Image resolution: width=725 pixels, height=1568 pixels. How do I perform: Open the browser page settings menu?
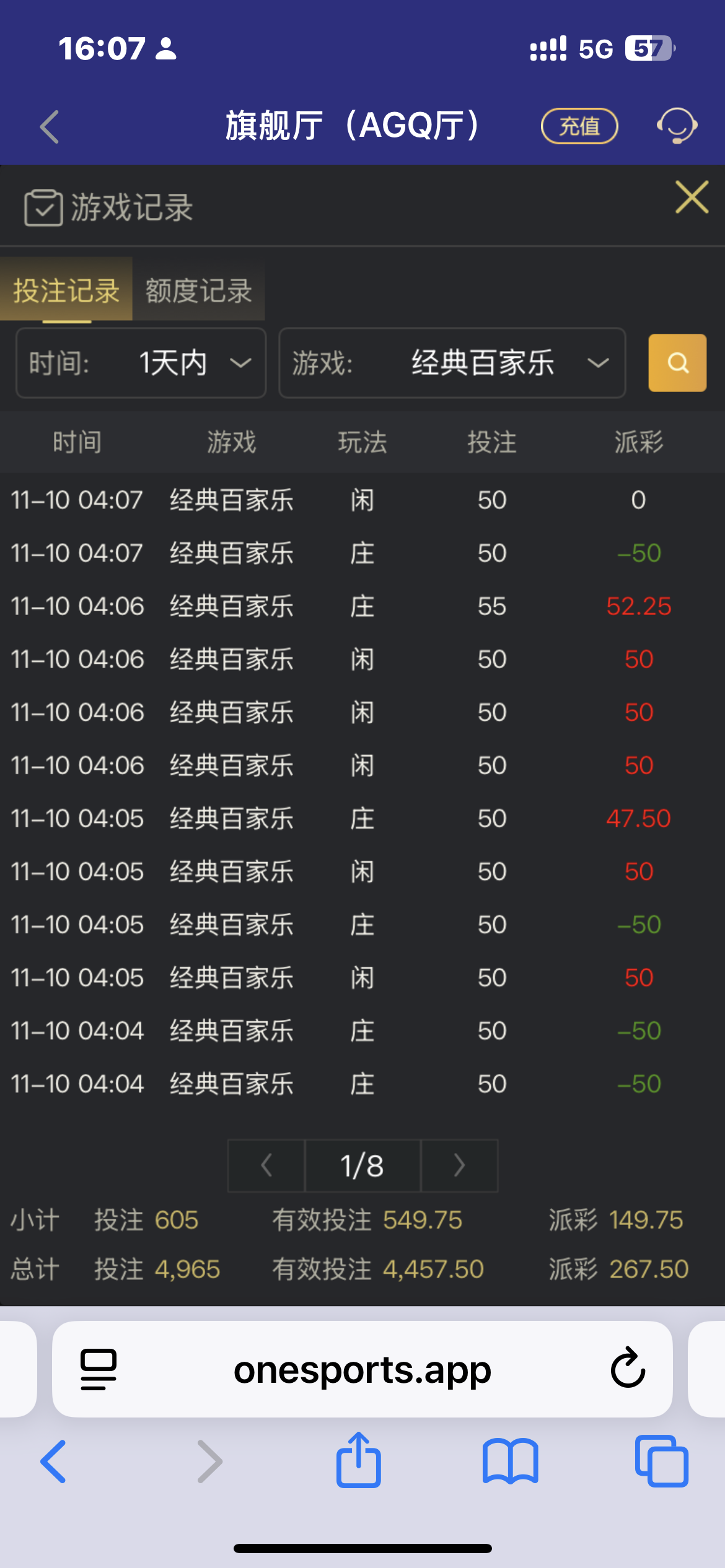tap(99, 1369)
